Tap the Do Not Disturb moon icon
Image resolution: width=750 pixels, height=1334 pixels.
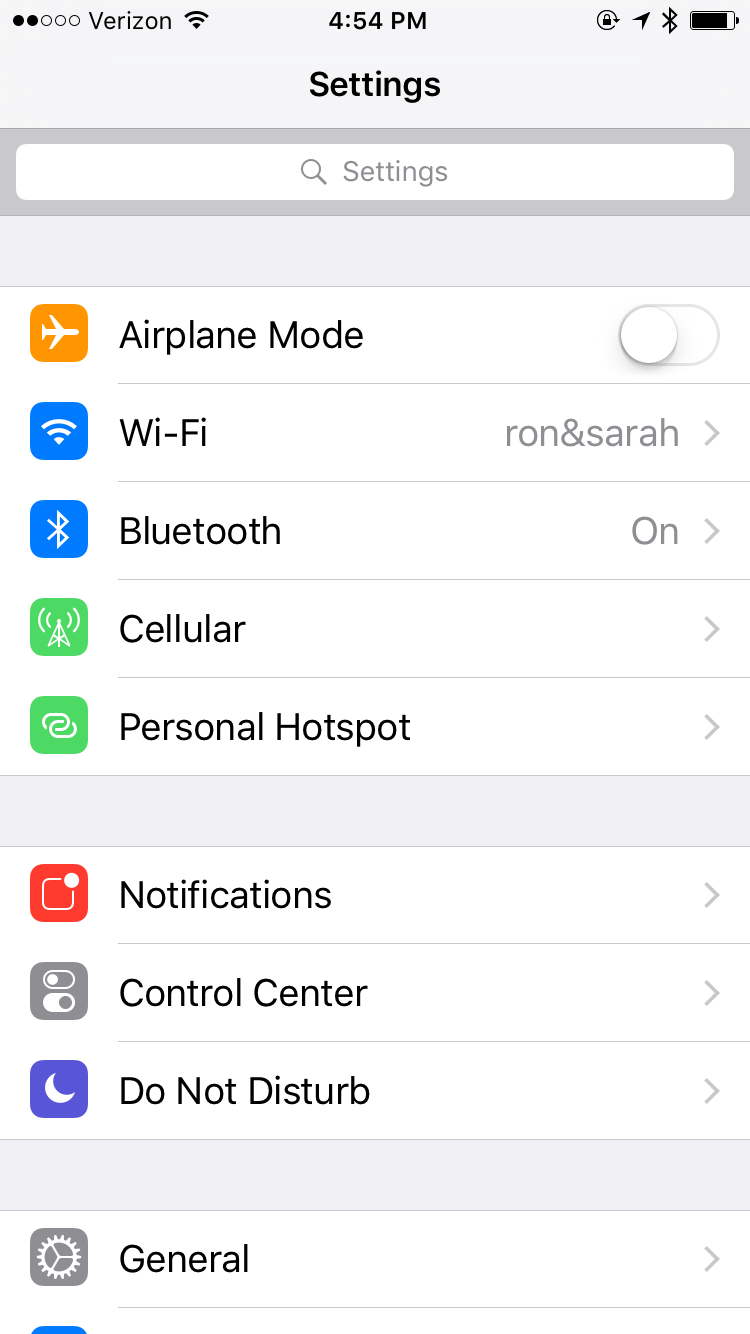57,1089
